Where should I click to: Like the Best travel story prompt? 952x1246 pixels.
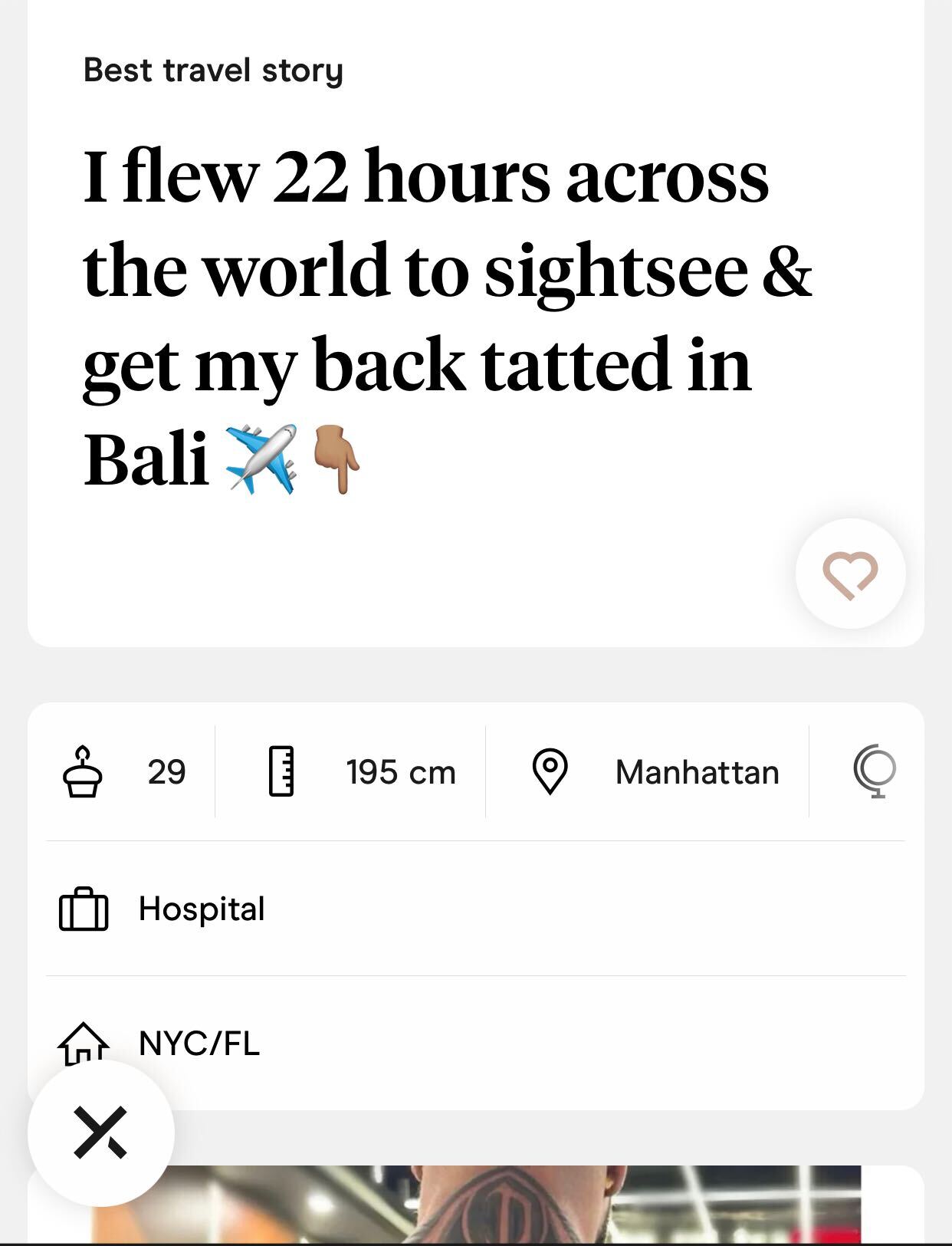click(x=850, y=574)
